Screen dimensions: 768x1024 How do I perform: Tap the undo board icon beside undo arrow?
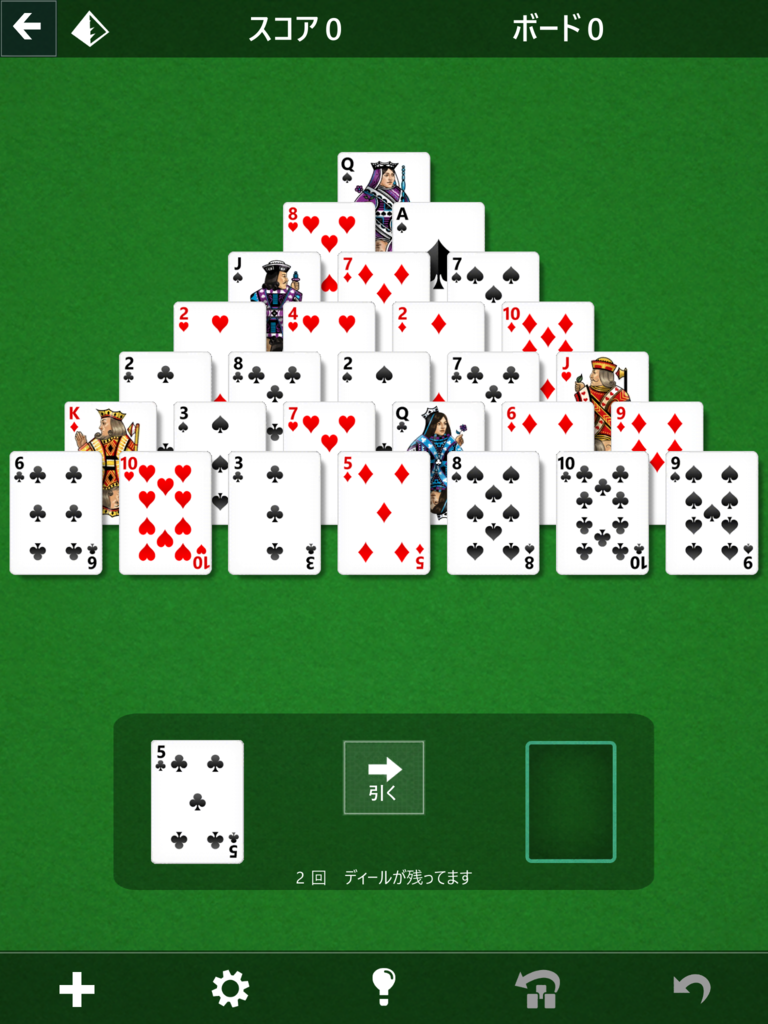tap(537, 989)
